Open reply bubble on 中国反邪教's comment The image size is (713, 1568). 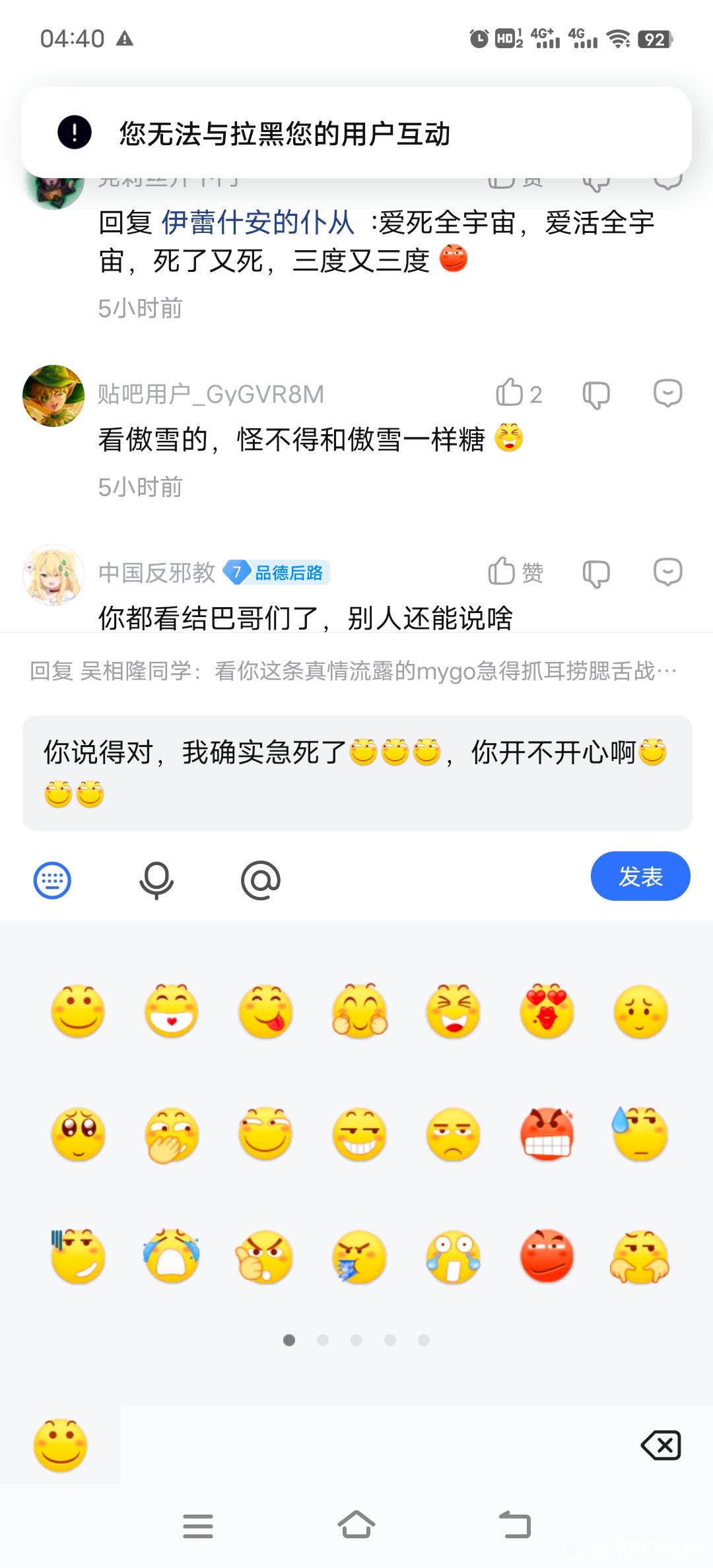(667, 572)
